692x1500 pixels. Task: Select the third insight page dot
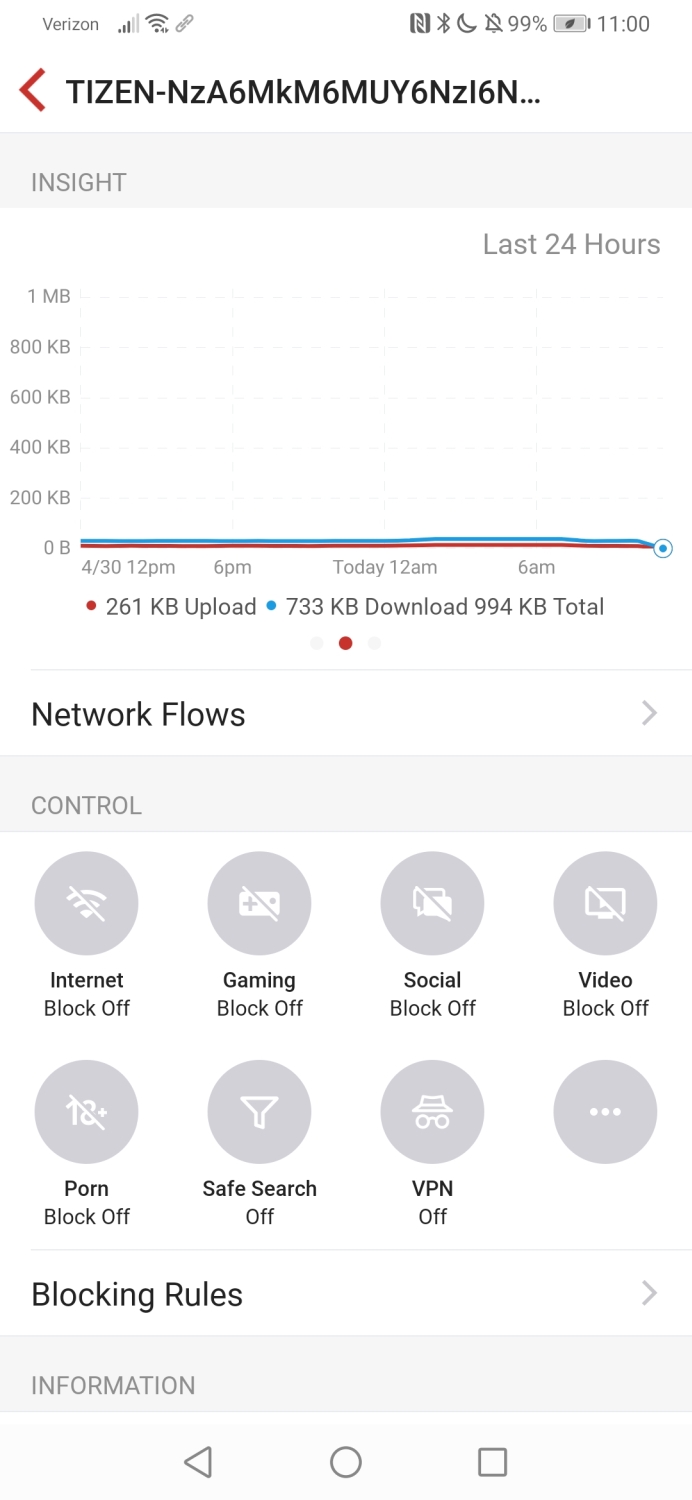pos(375,643)
